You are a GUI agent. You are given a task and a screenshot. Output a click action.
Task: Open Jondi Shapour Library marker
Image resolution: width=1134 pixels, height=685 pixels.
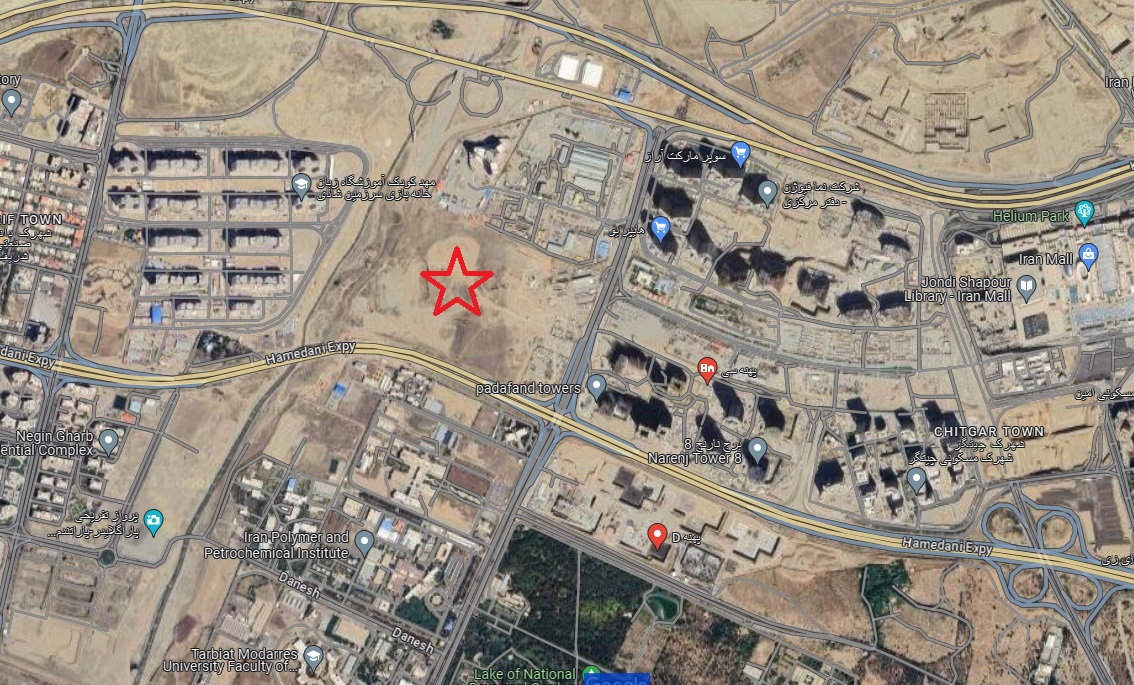(x=1026, y=289)
